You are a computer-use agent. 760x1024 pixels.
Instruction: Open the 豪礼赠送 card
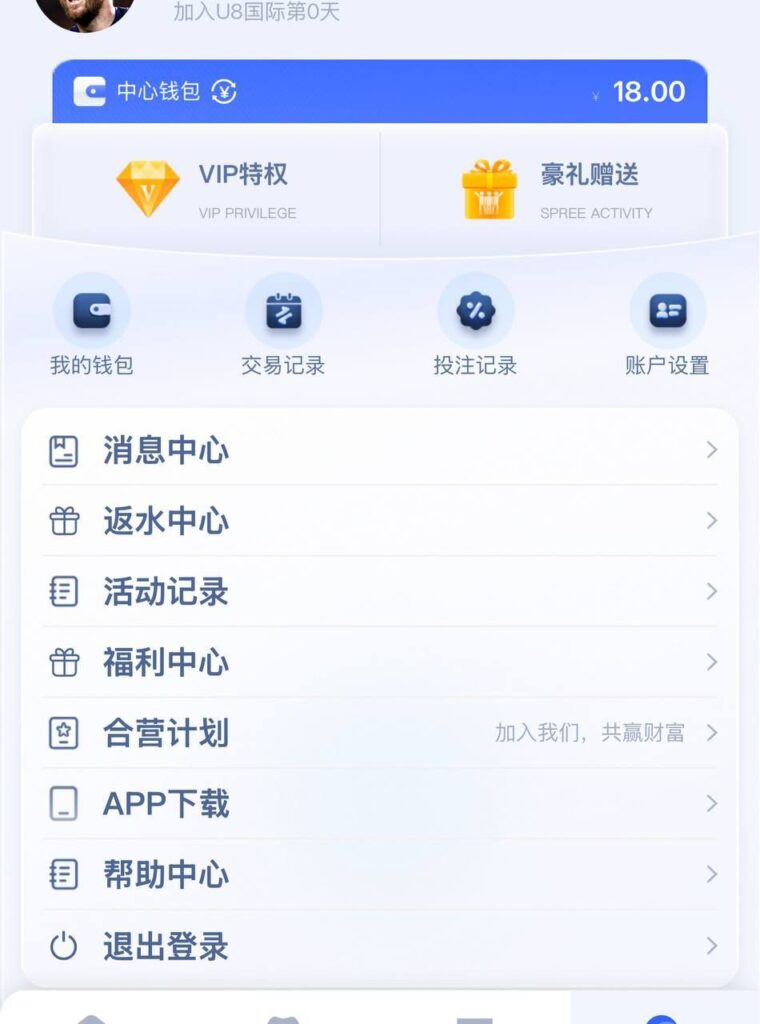[x=554, y=187]
